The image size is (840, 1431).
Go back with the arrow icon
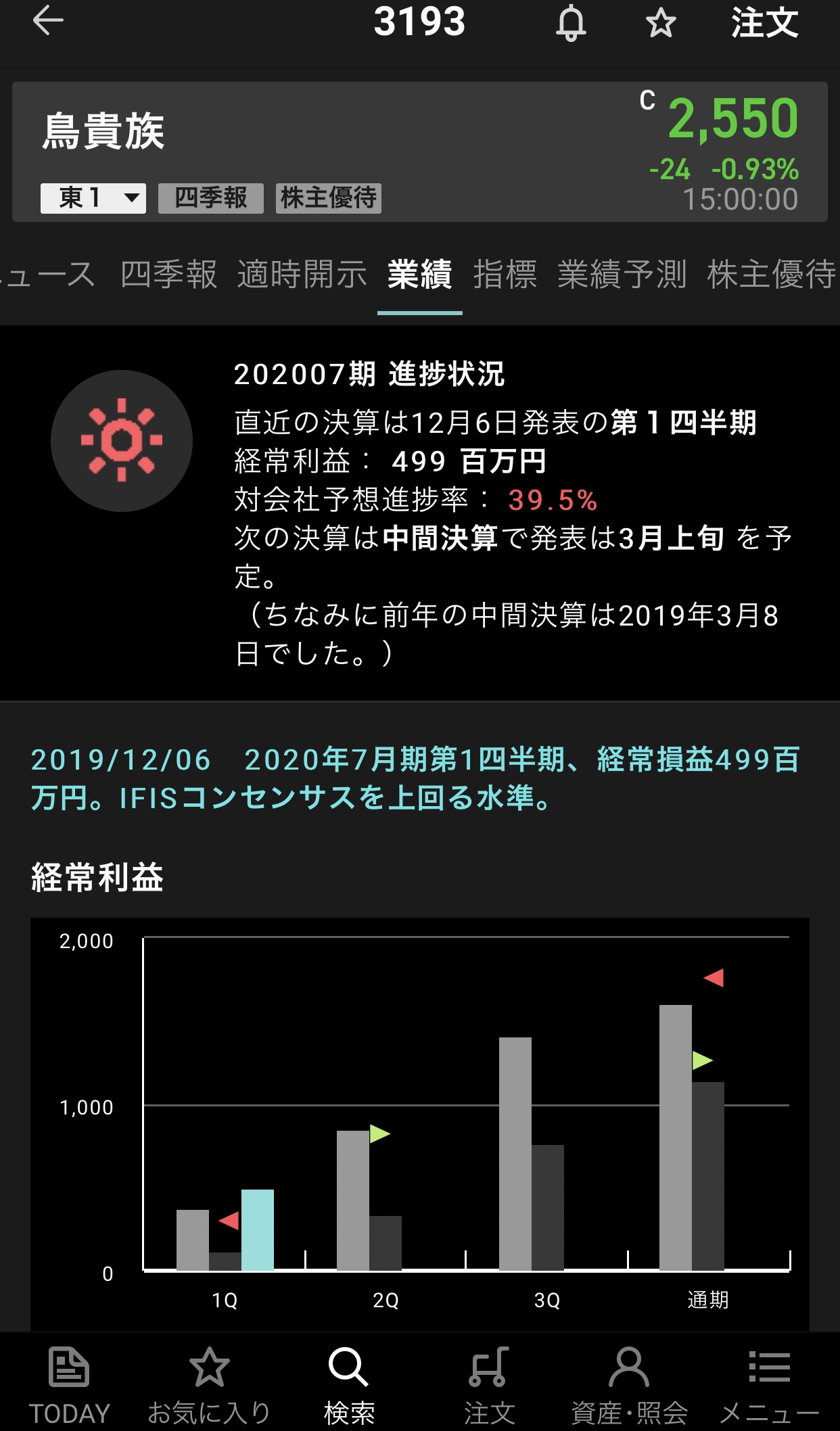(x=48, y=21)
